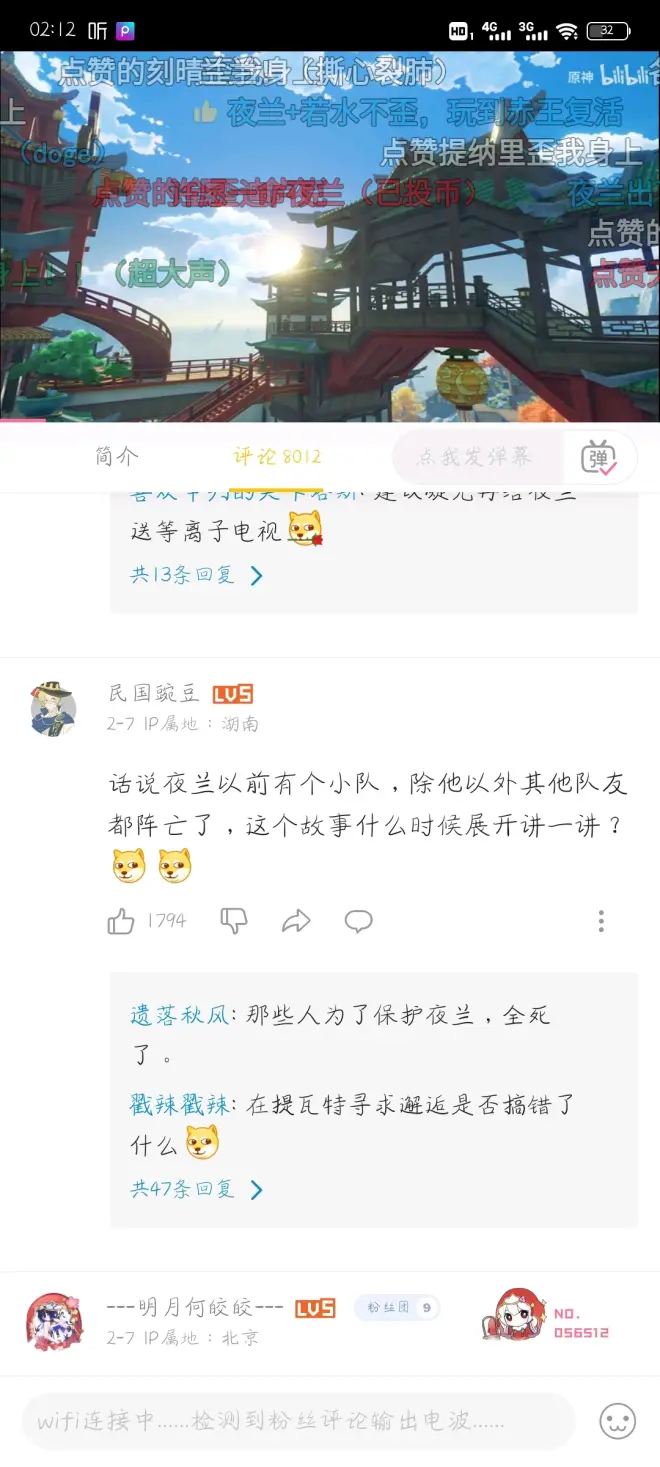
Task: Open the NO.056512 fan card decoration
Action: 552,1316
